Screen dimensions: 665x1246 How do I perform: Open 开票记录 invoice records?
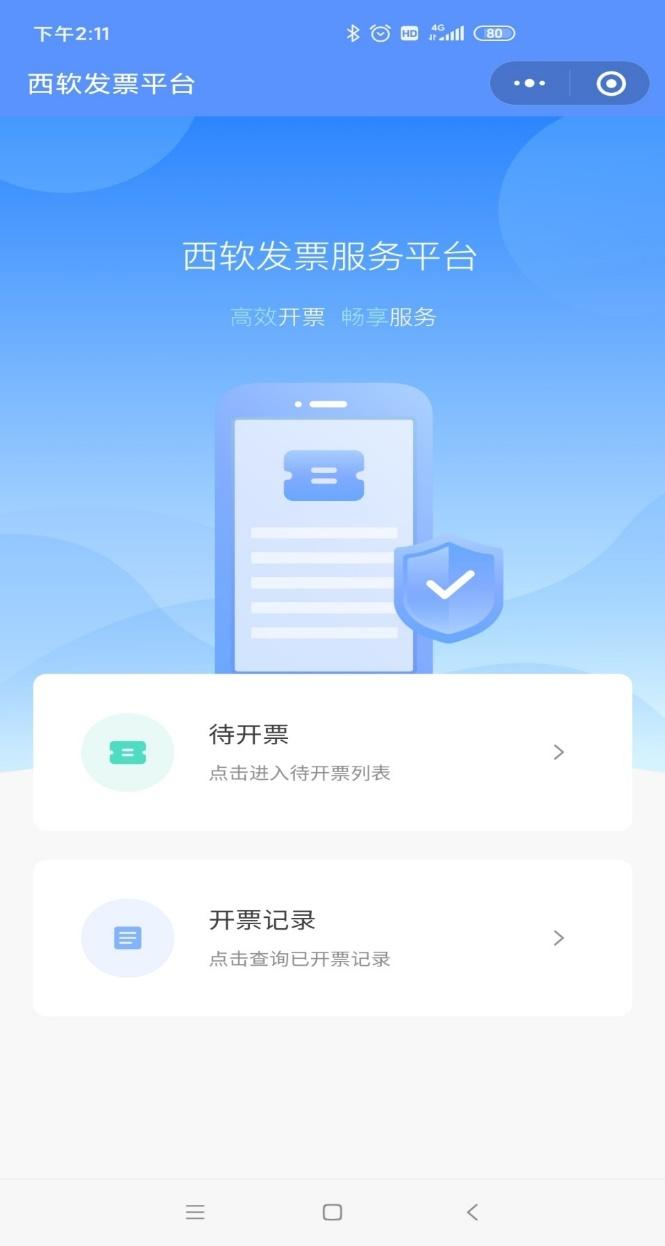click(332, 938)
